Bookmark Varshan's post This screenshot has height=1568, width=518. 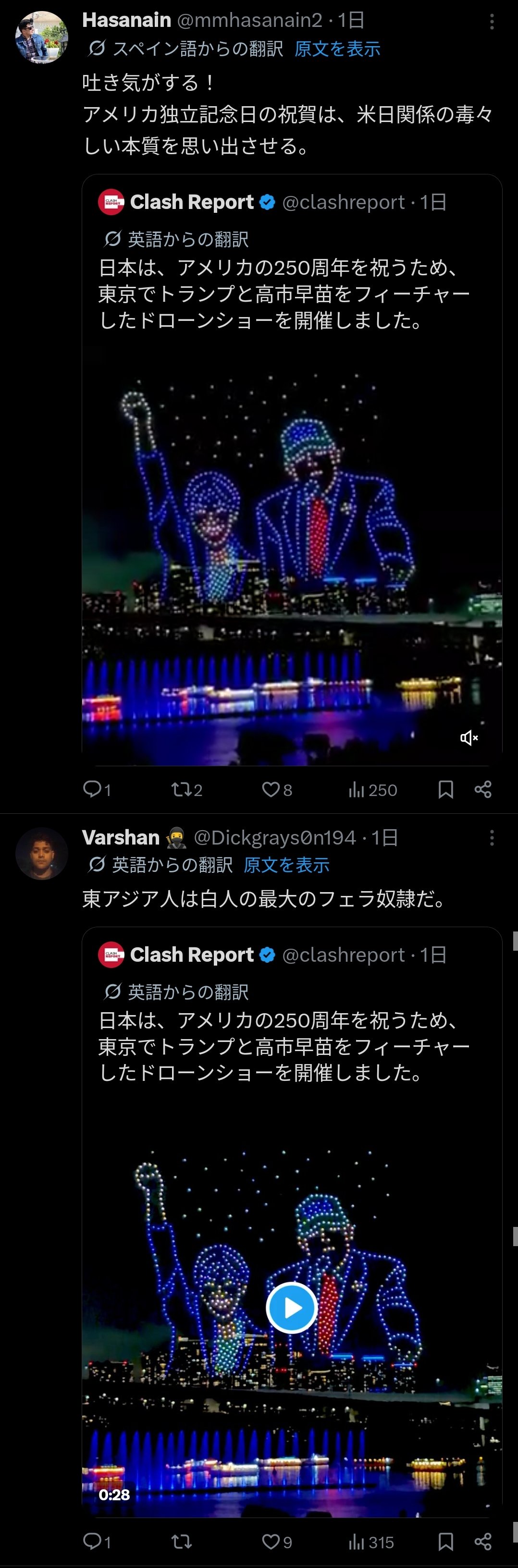tap(445, 1542)
